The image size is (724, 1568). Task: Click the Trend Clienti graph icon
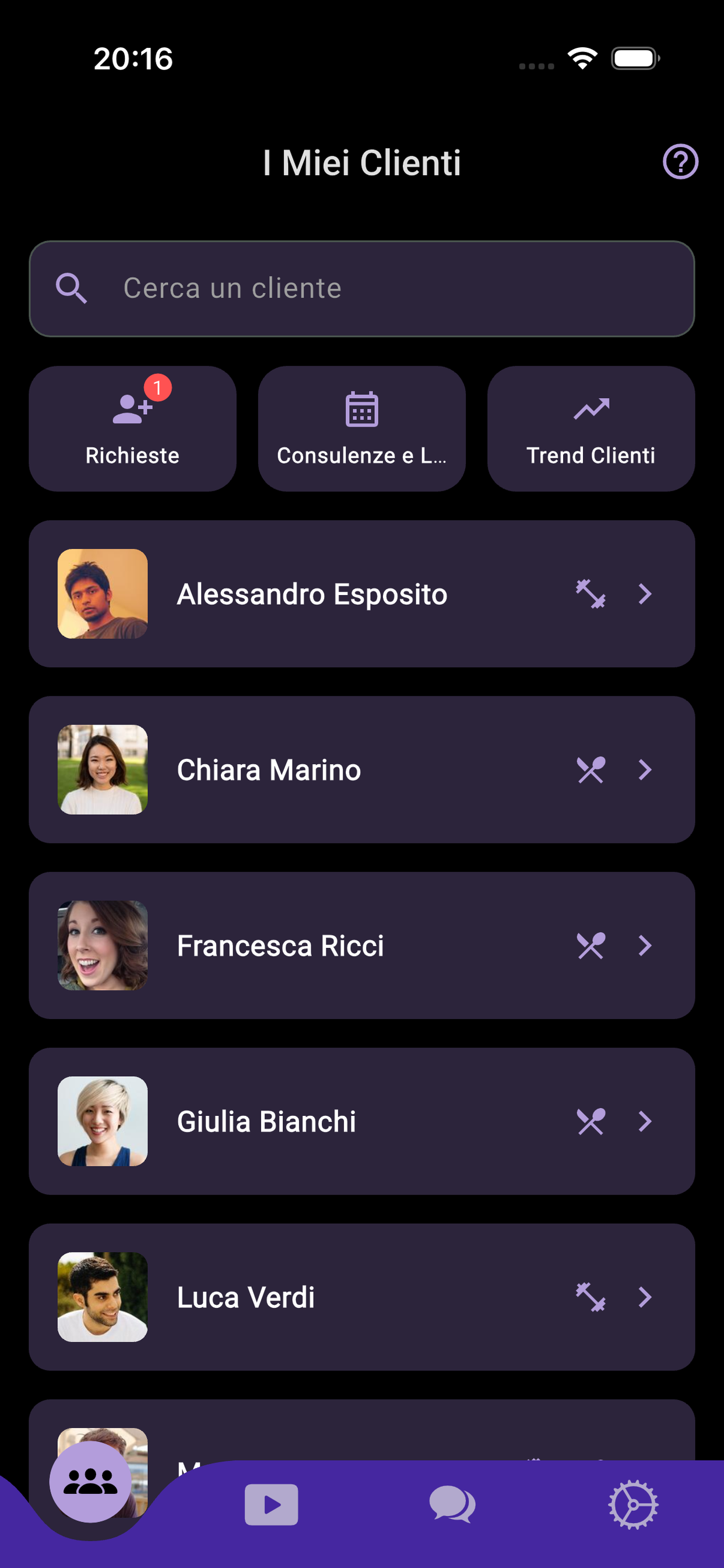point(591,409)
